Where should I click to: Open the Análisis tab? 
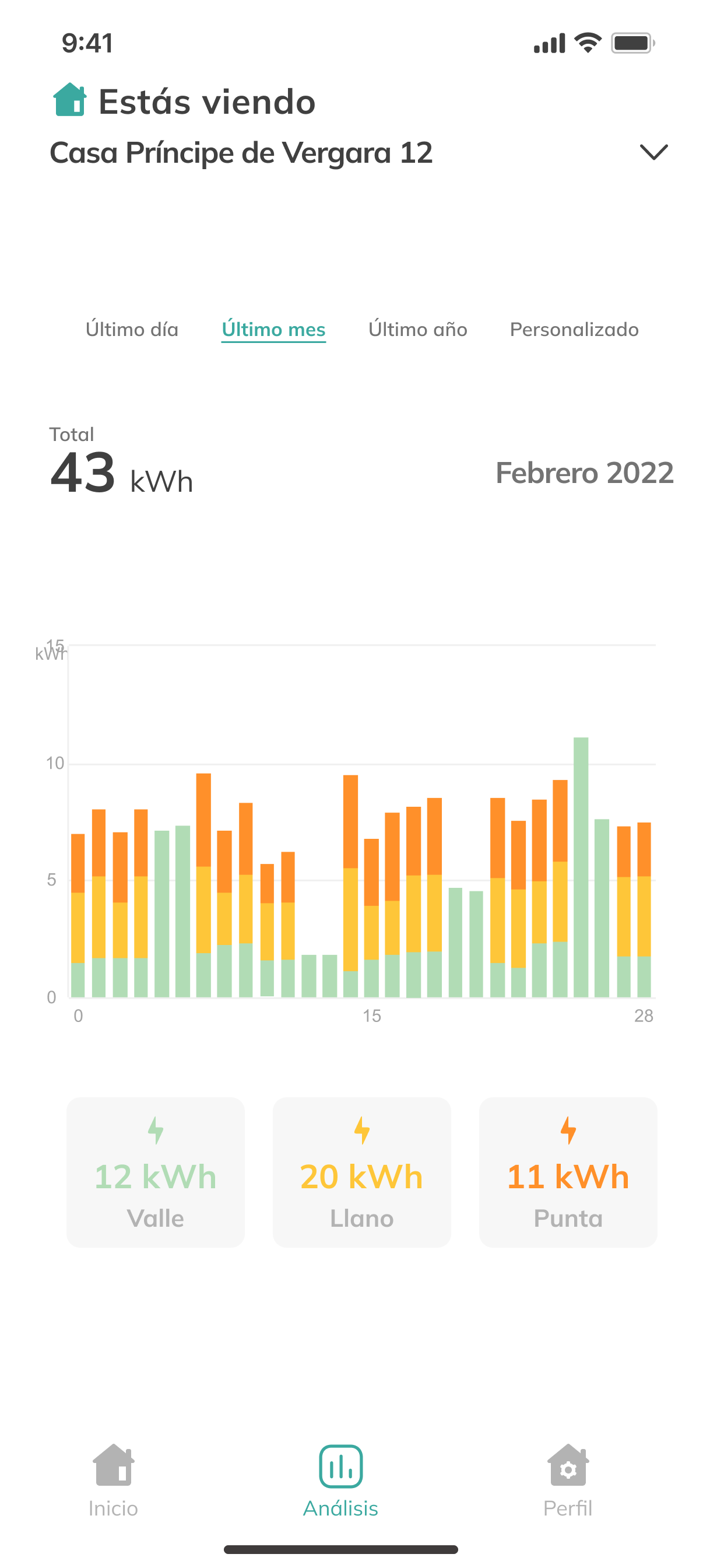(340, 1480)
